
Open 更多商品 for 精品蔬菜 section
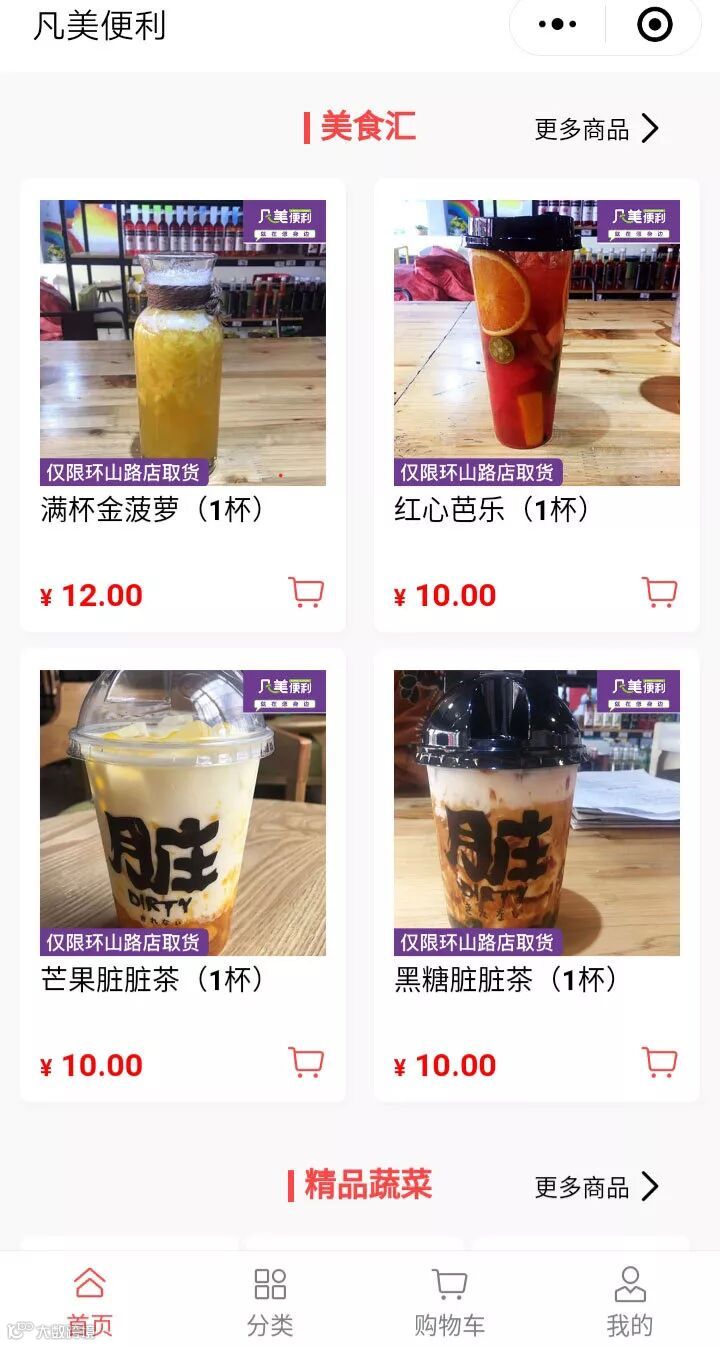597,1187
